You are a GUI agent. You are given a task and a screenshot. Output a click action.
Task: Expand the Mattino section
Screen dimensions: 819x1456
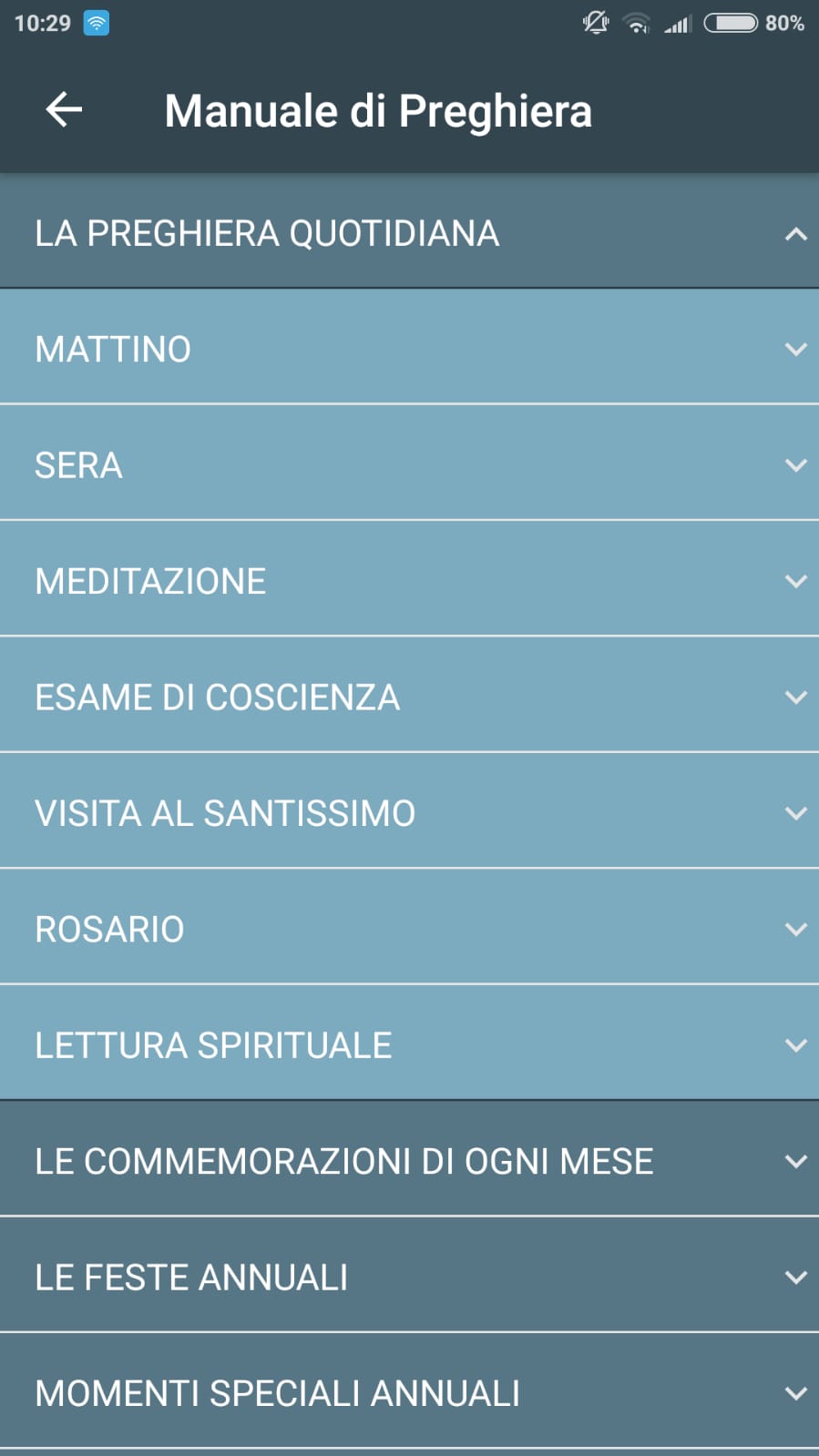click(409, 349)
